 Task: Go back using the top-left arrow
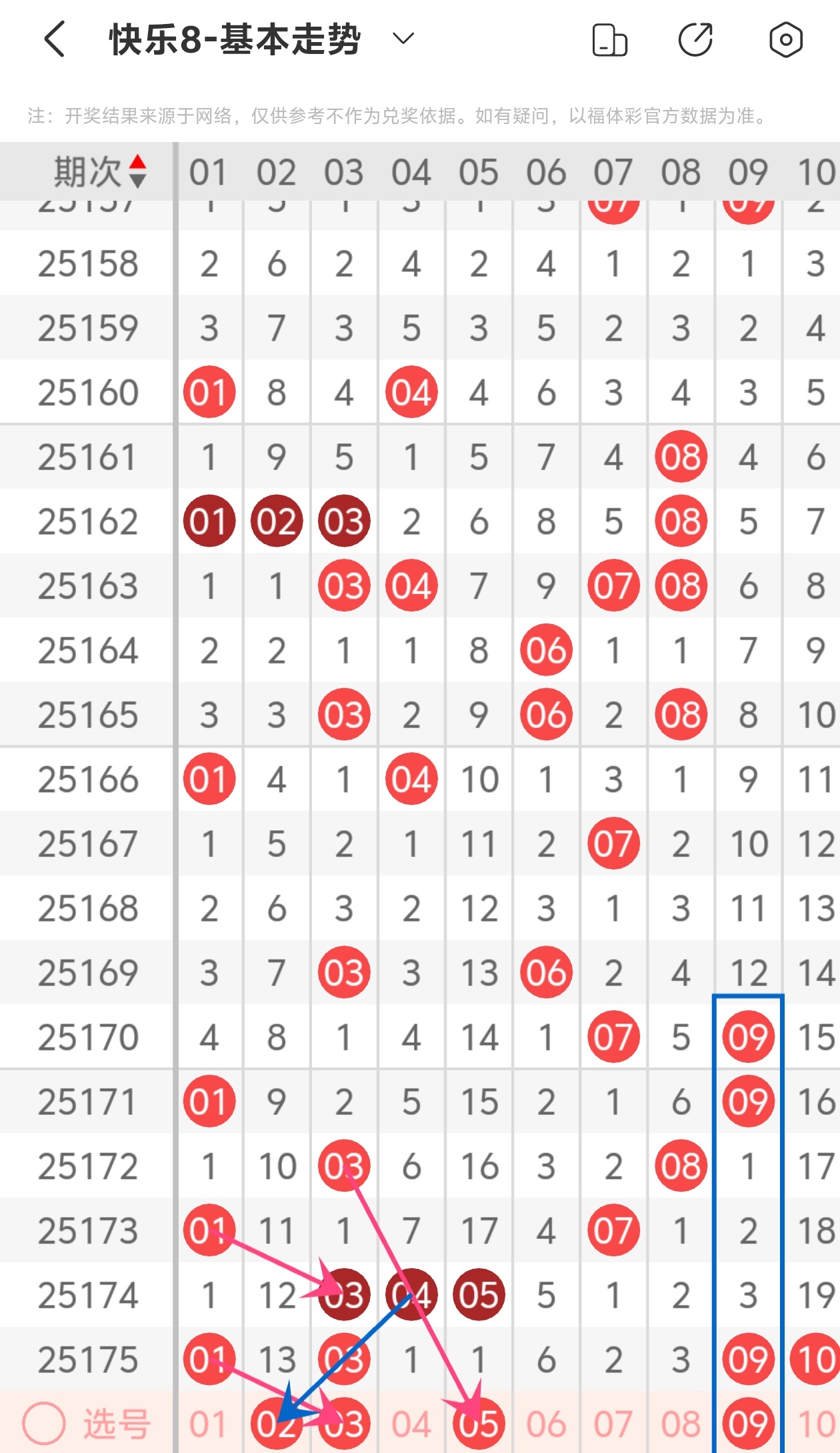[55, 39]
